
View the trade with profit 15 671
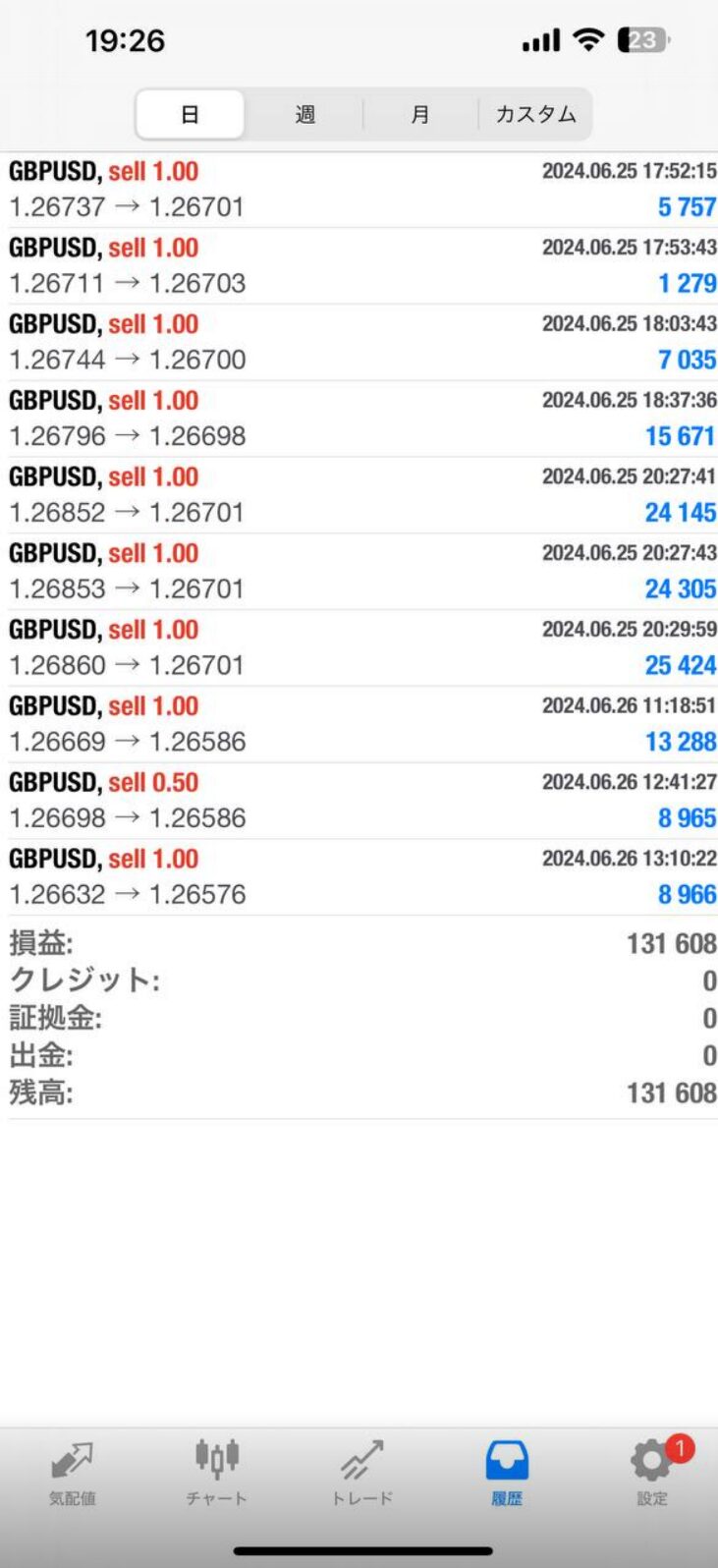point(359,420)
